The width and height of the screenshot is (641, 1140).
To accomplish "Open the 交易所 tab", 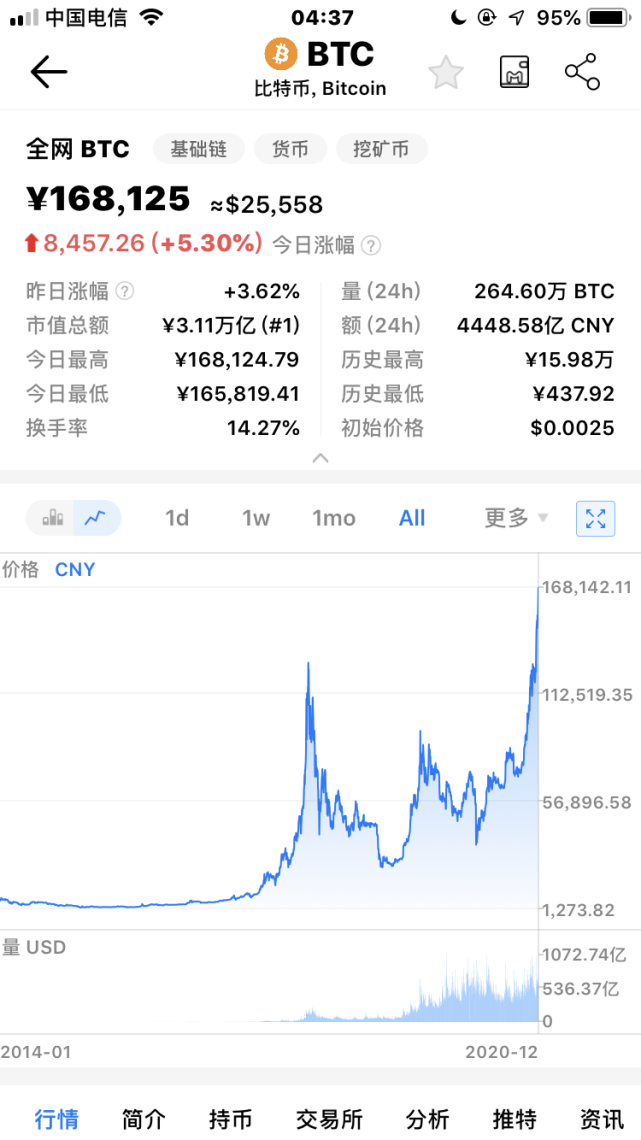I will (x=329, y=1119).
